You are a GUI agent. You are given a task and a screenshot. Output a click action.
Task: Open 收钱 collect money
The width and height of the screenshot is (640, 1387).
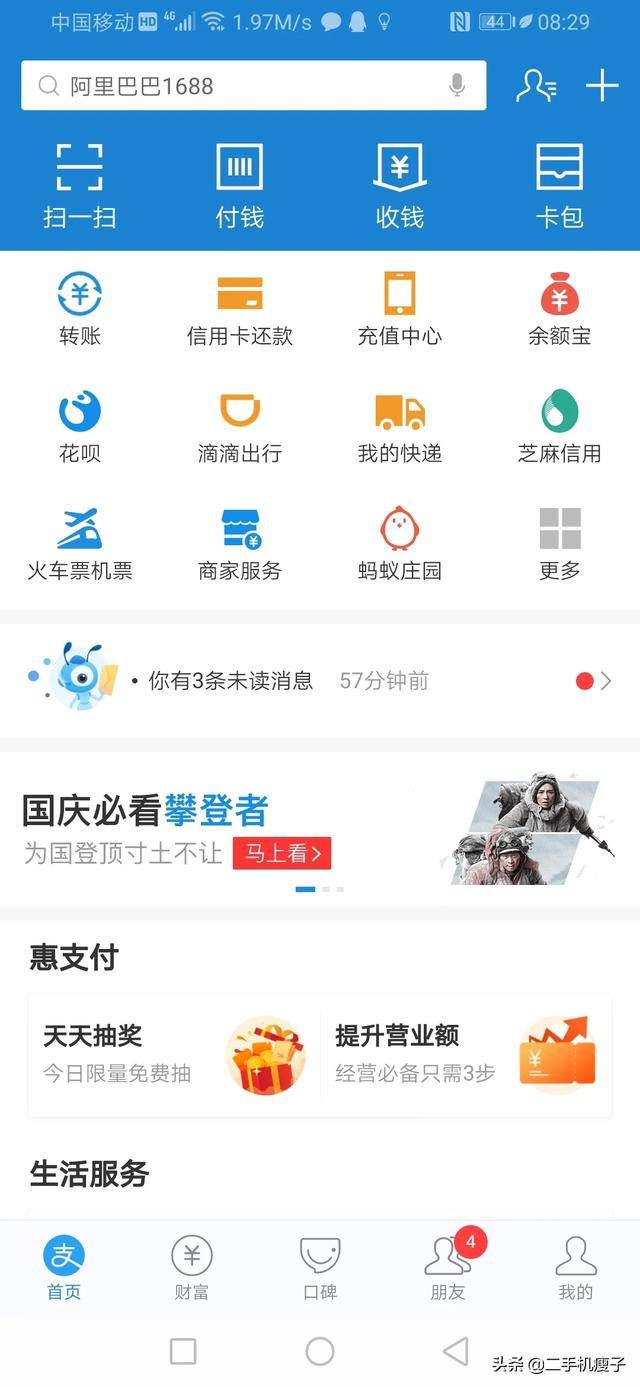[x=400, y=186]
